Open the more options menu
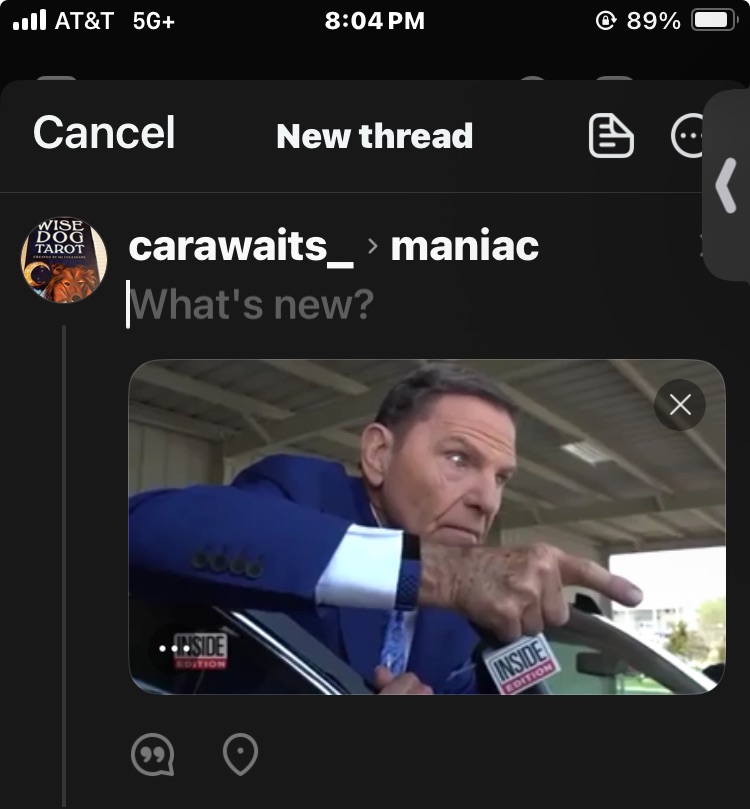Viewport: 750px width, 809px height. [x=688, y=136]
